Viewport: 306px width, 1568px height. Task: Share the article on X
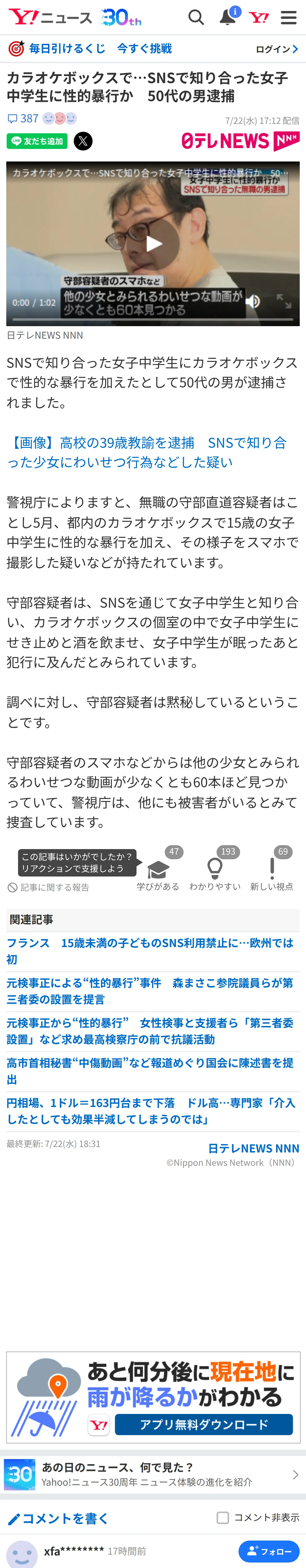[x=83, y=141]
